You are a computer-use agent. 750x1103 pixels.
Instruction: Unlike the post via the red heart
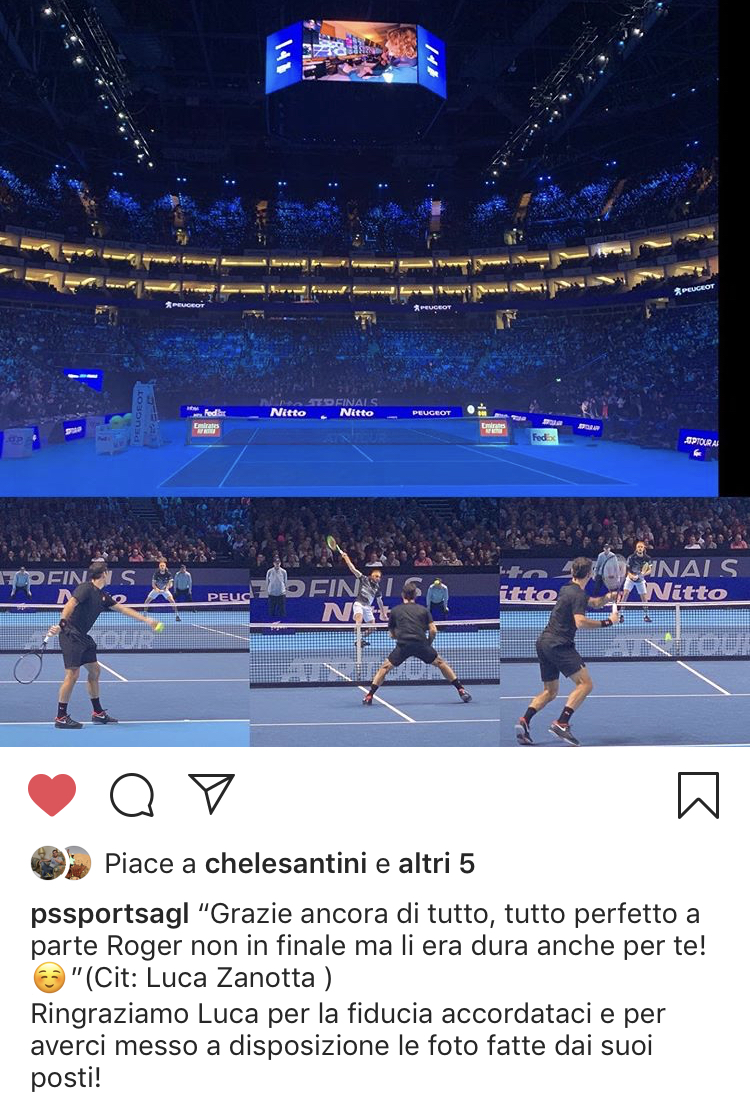click(52, 796)
